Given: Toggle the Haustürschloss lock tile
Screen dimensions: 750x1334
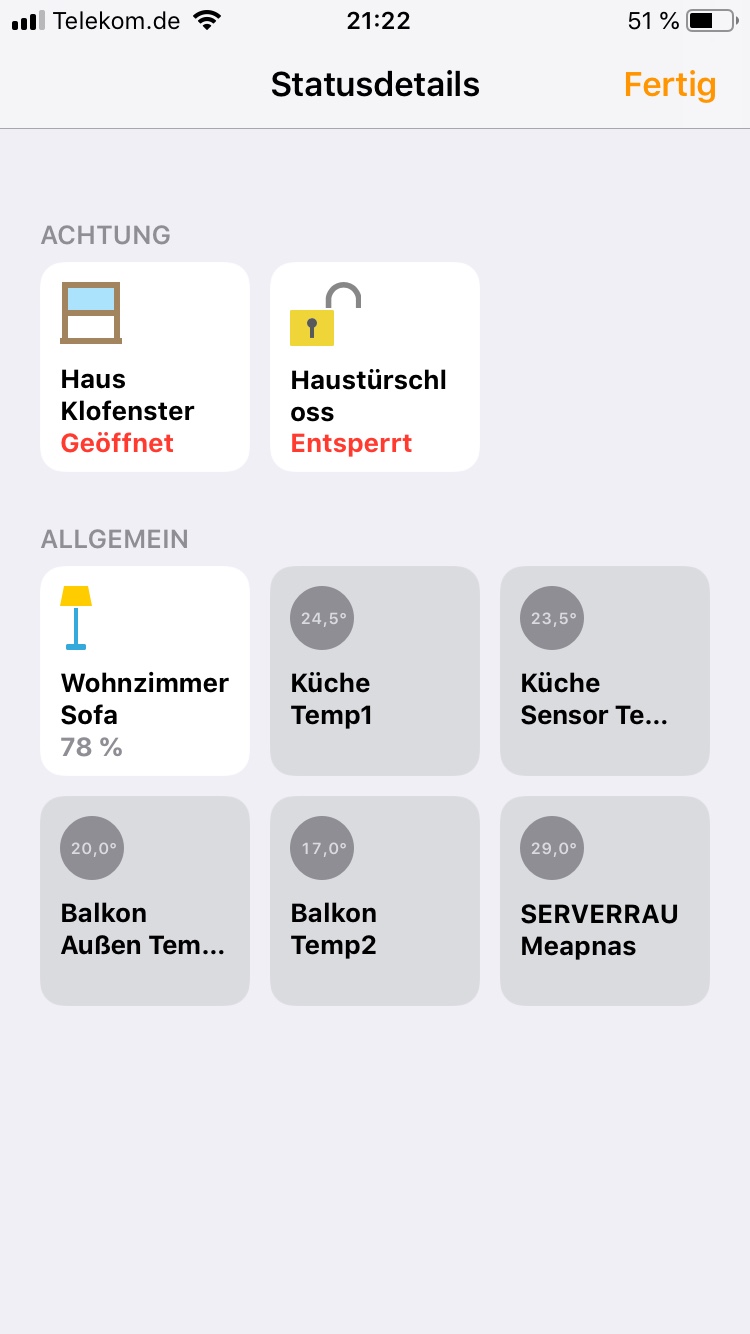Looking at the screenshot, I should tap(375, 366).
